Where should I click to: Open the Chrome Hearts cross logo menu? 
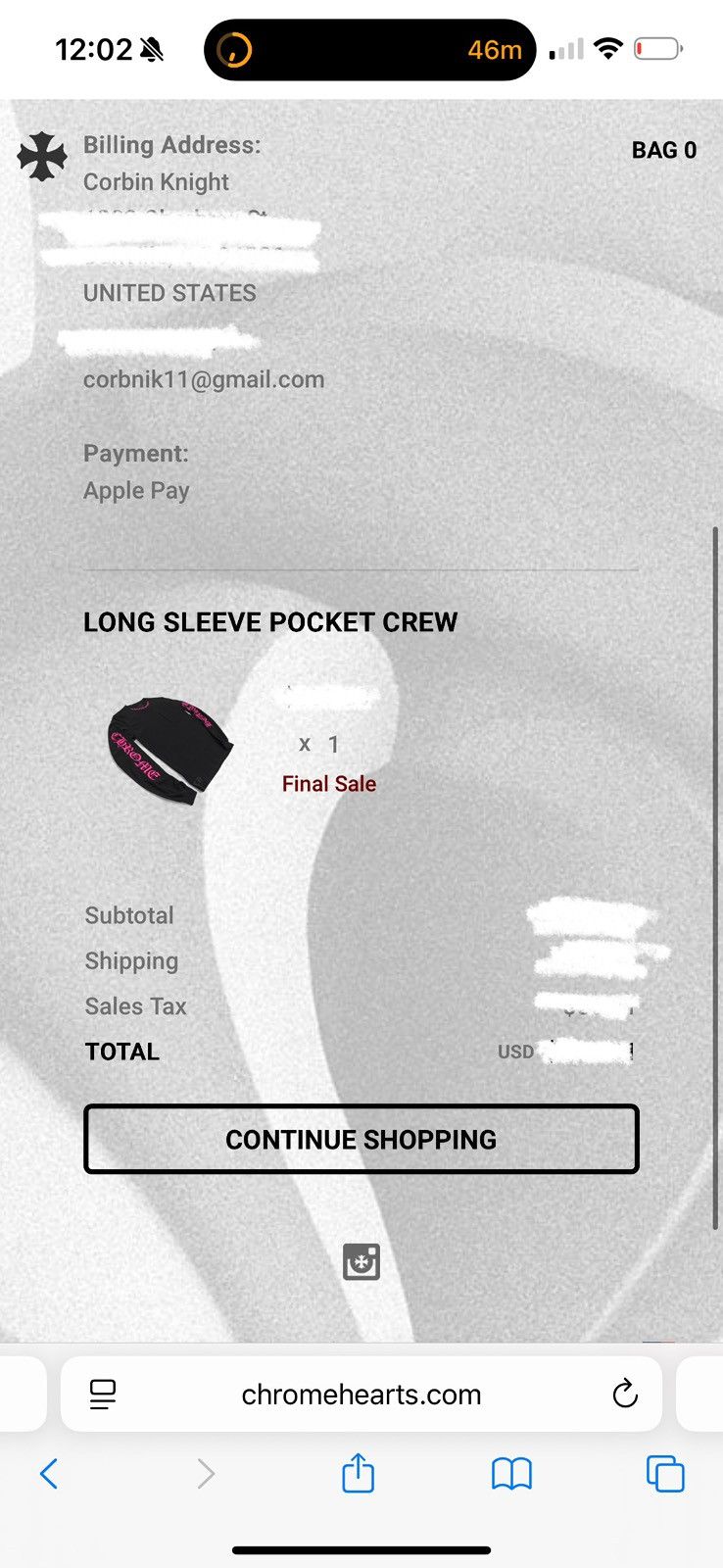[42, 157]
